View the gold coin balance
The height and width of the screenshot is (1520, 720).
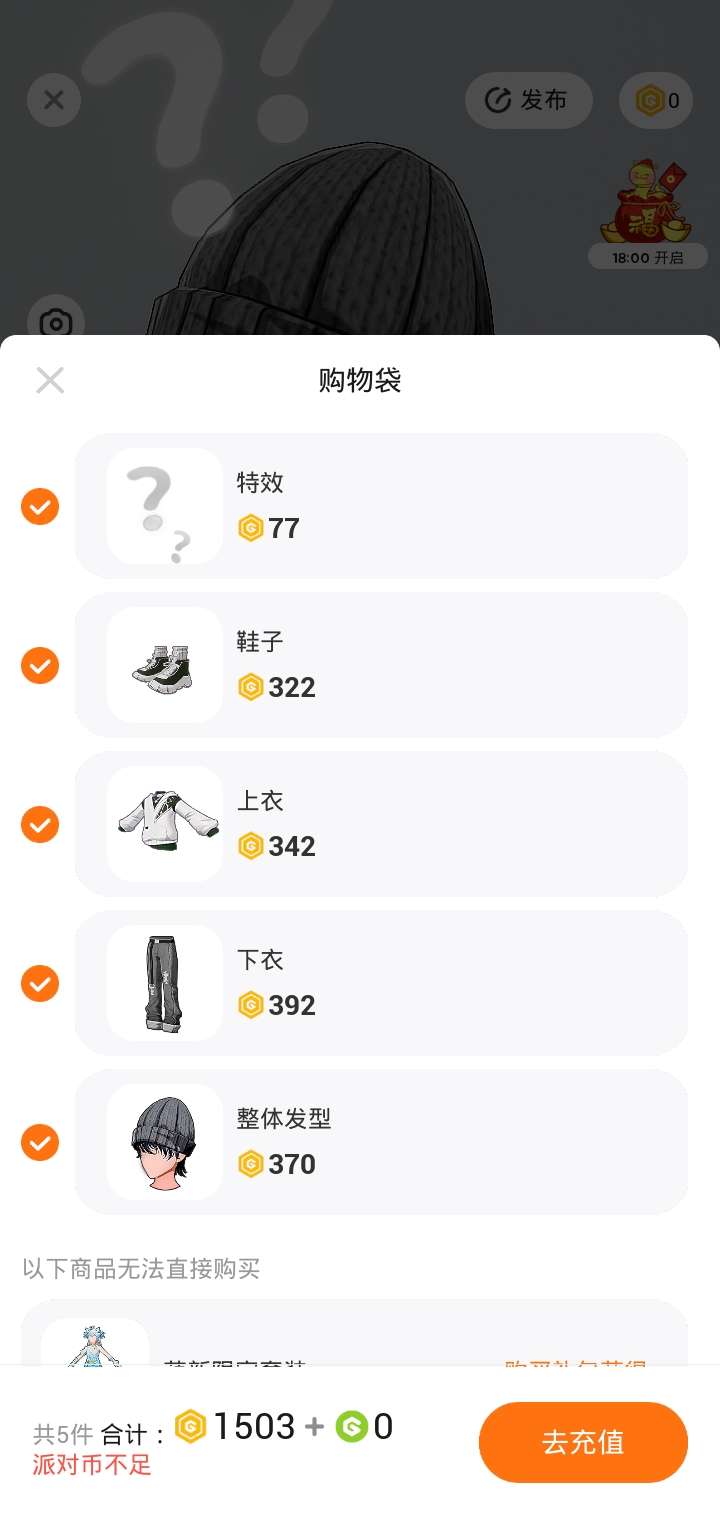click(656, 100)
